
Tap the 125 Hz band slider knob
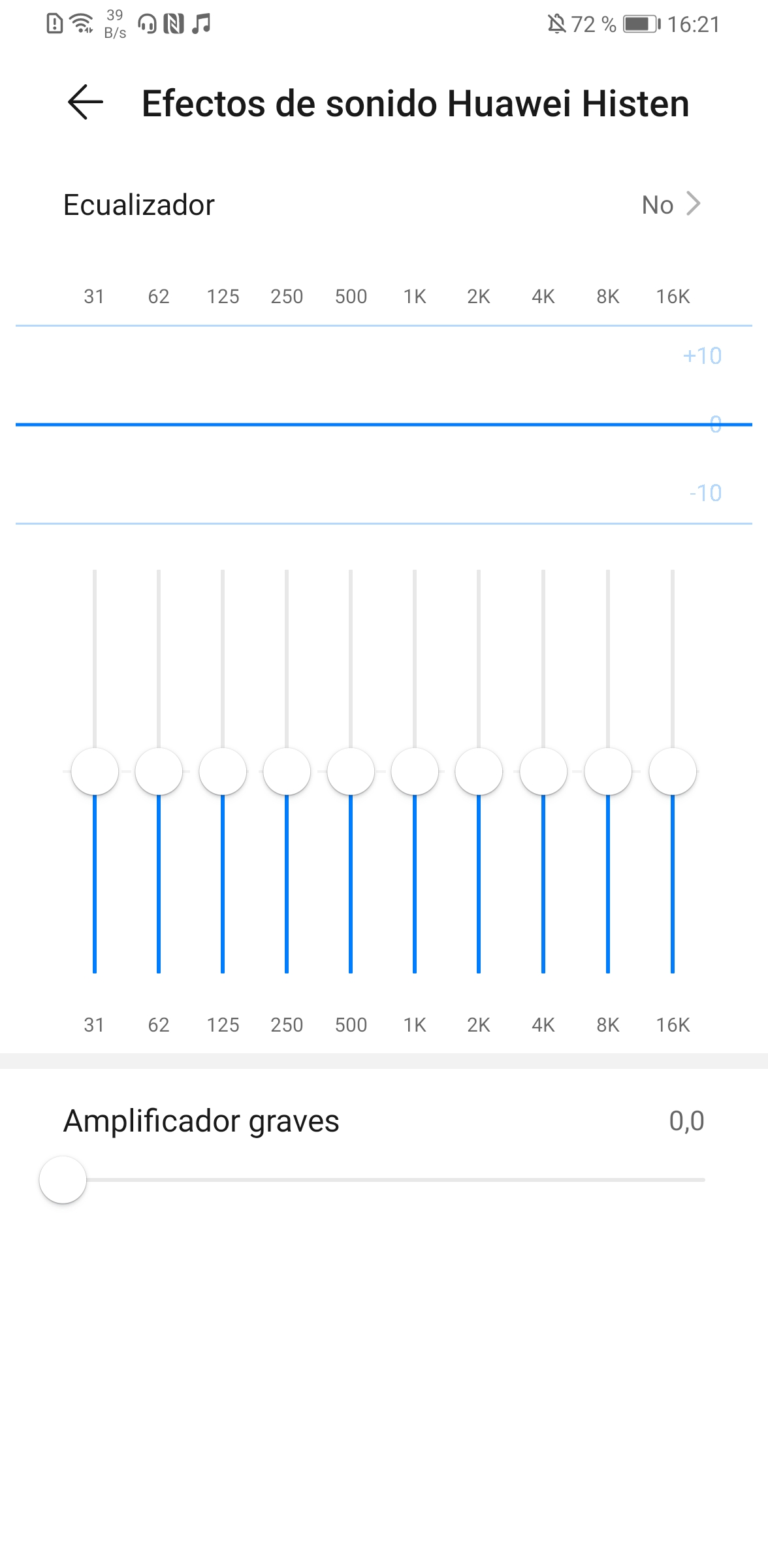point(223,772)
